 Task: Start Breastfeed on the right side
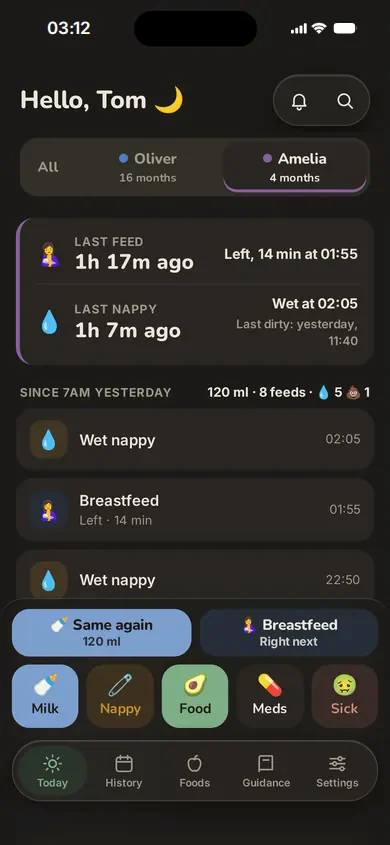(289, 633)
